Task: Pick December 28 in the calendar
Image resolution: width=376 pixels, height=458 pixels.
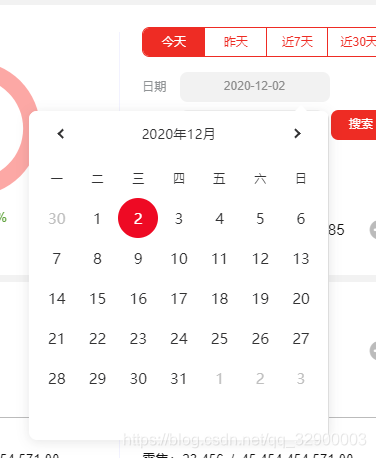Action: (57, 379)
